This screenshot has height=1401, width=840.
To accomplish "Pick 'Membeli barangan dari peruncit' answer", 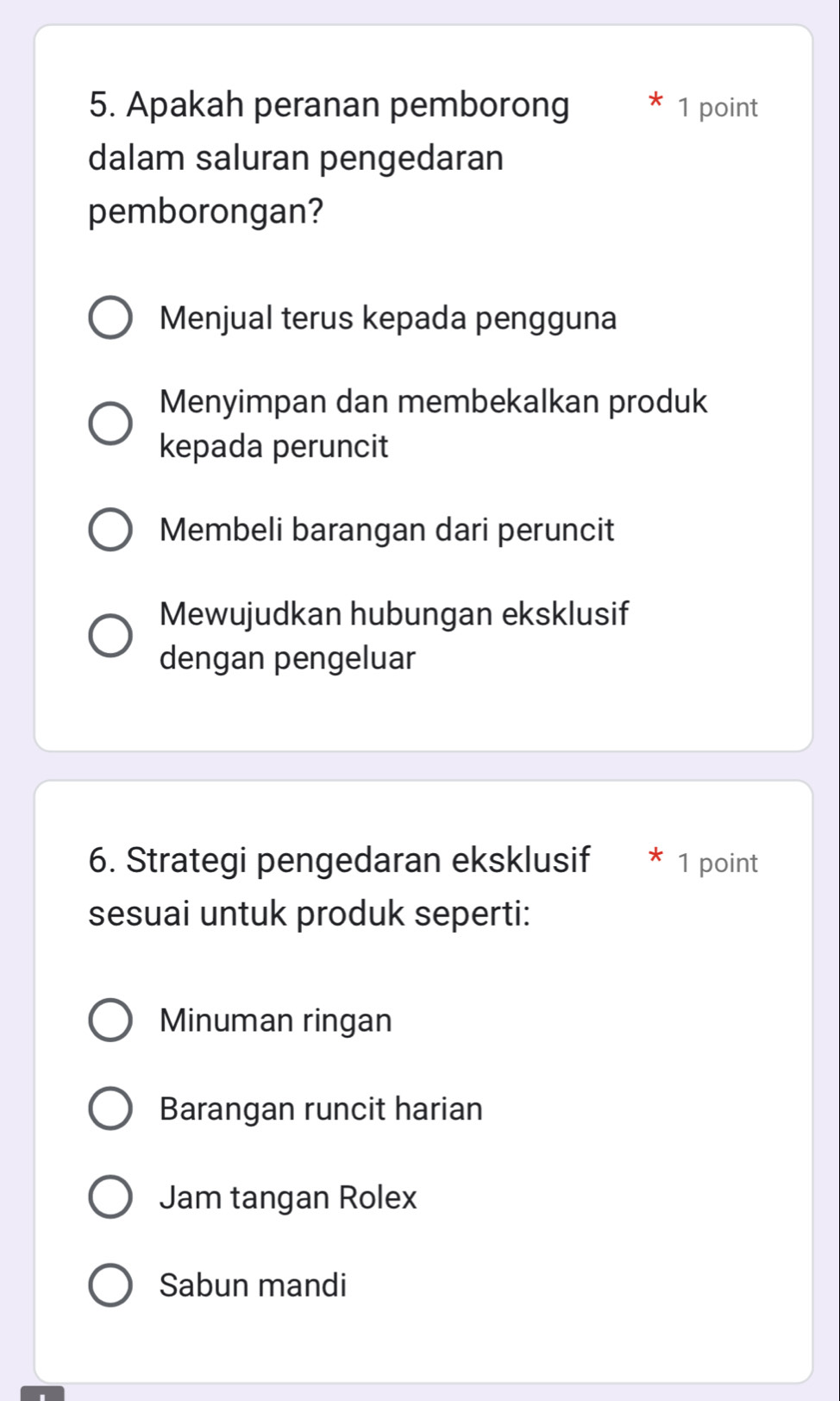I will tap(110, 530).
